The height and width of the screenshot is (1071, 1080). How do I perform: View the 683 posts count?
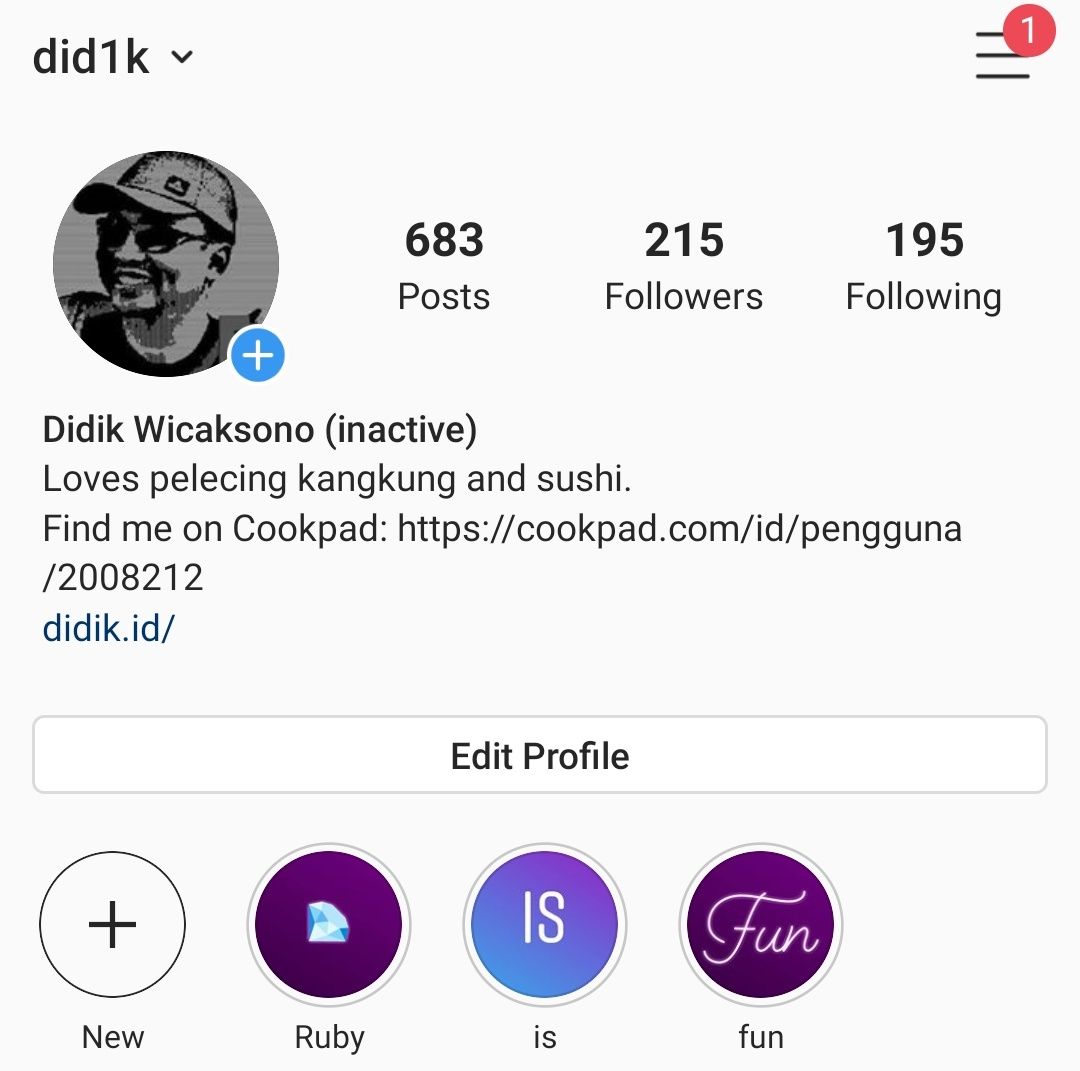(x=444, y=264)
